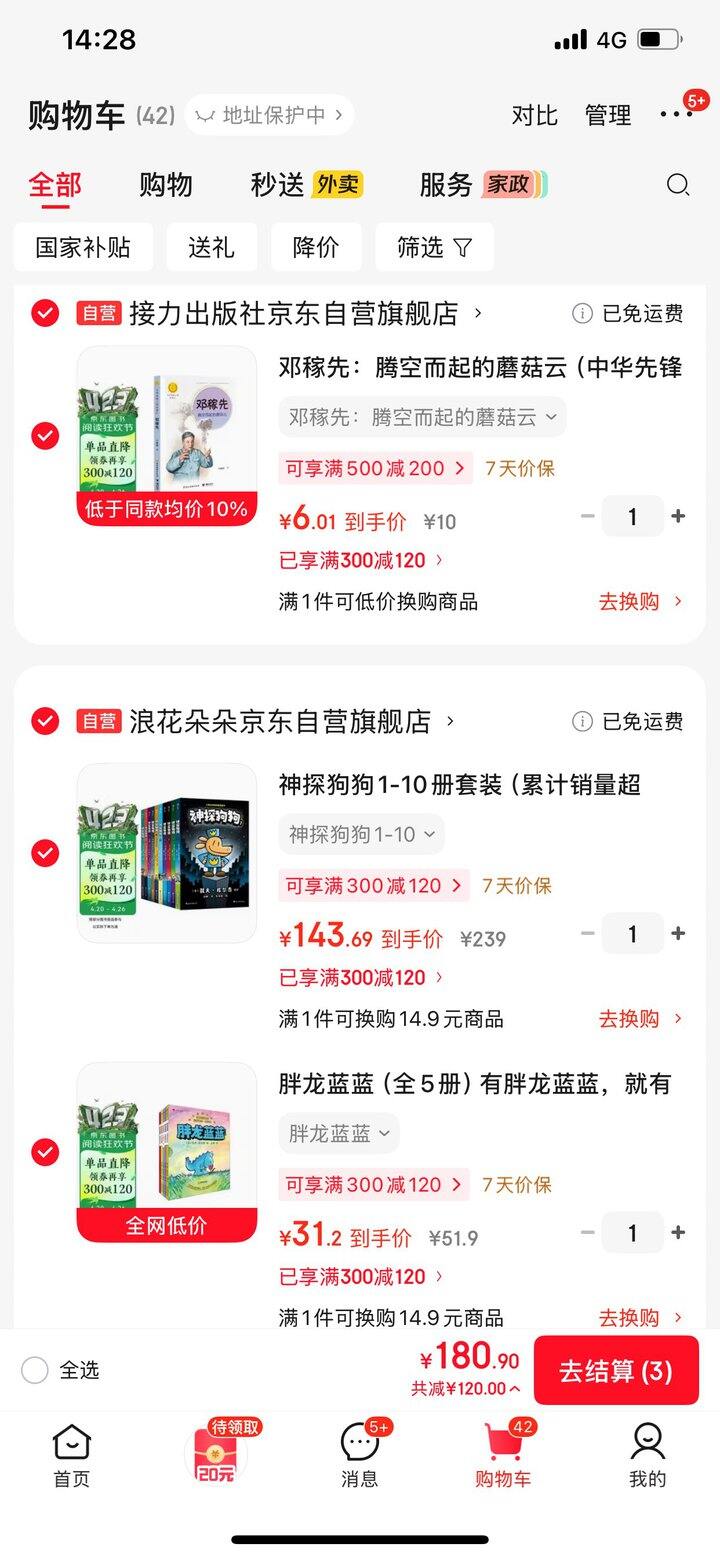Claim the 20元 待领取 red packet
Screen dimensions: 720x1558
click(216, 1455)
